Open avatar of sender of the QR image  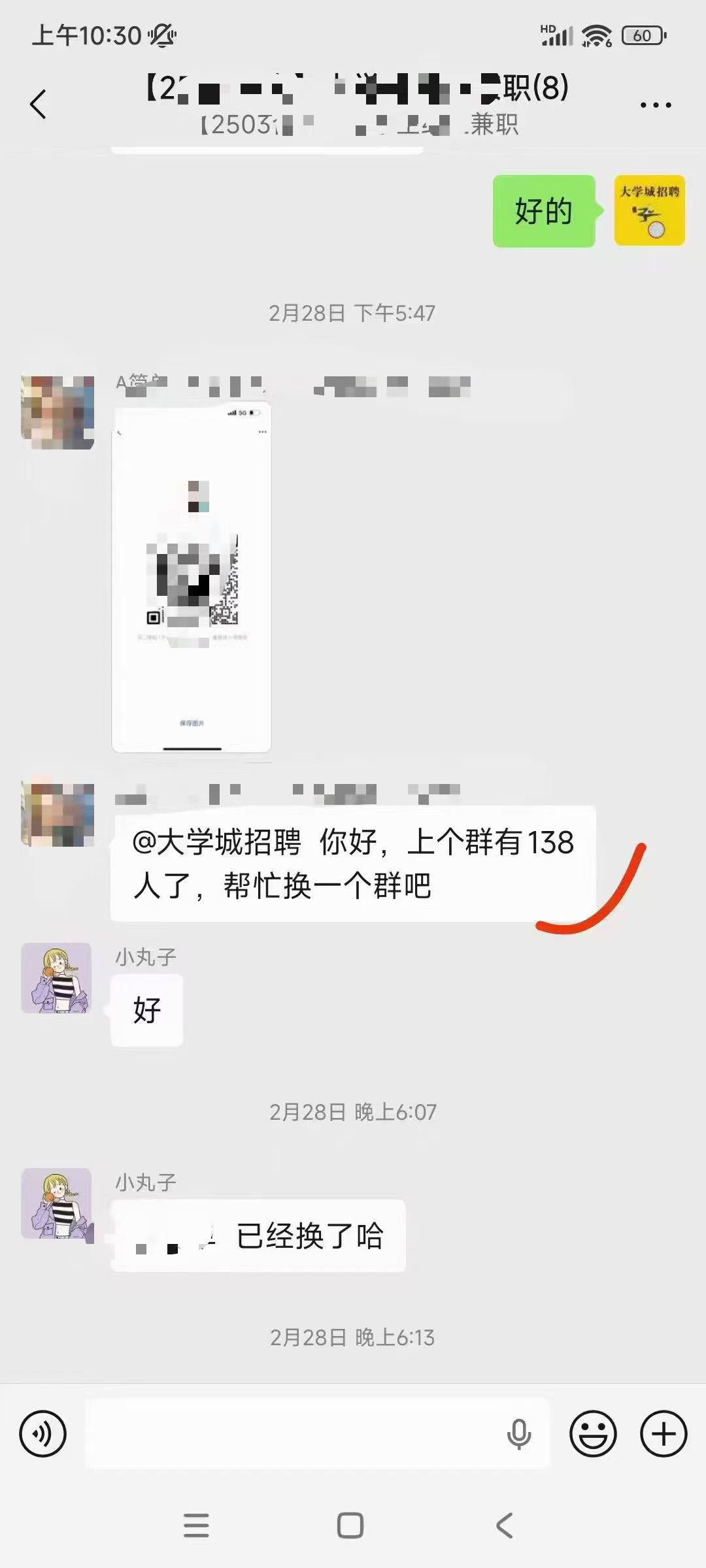tap(58, 412)
